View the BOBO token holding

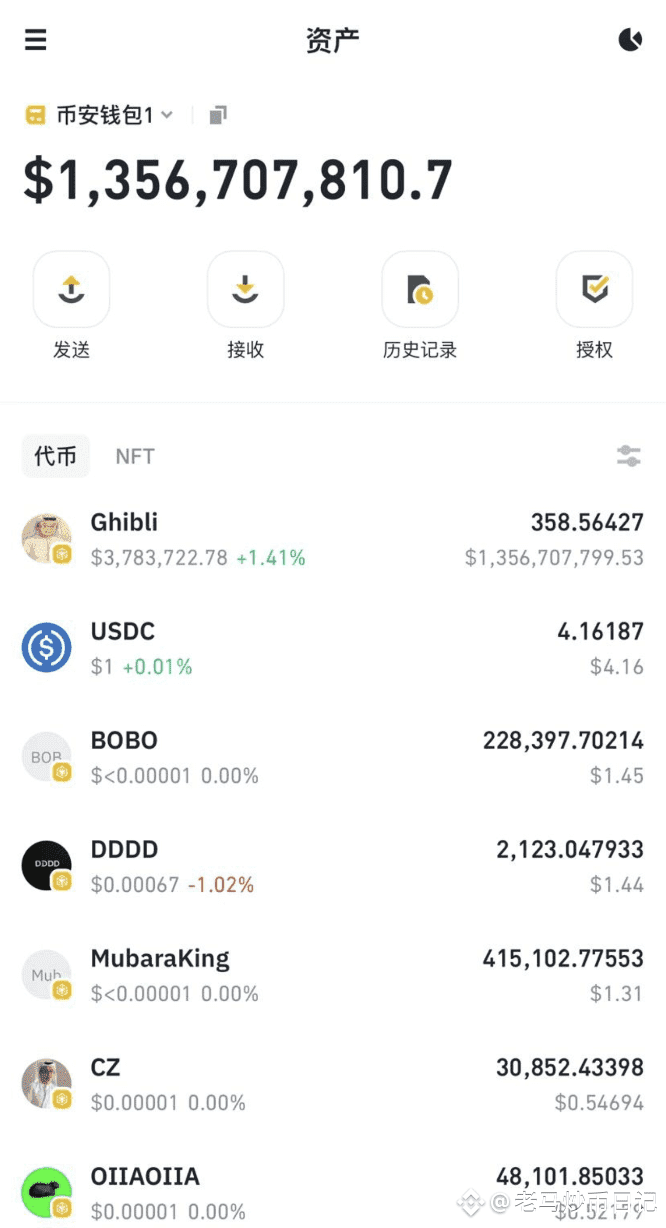[332, 757]
